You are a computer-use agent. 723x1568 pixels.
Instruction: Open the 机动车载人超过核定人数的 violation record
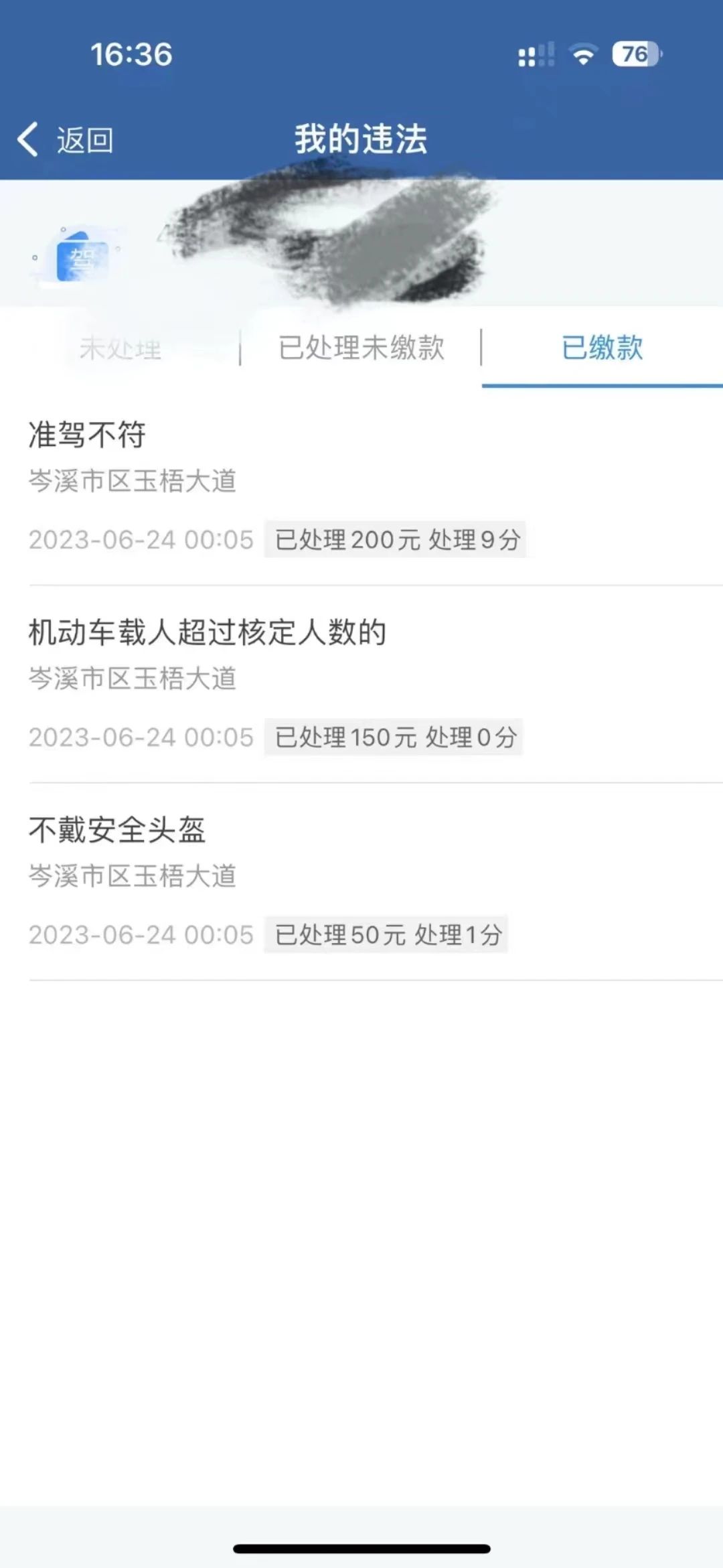361,684
